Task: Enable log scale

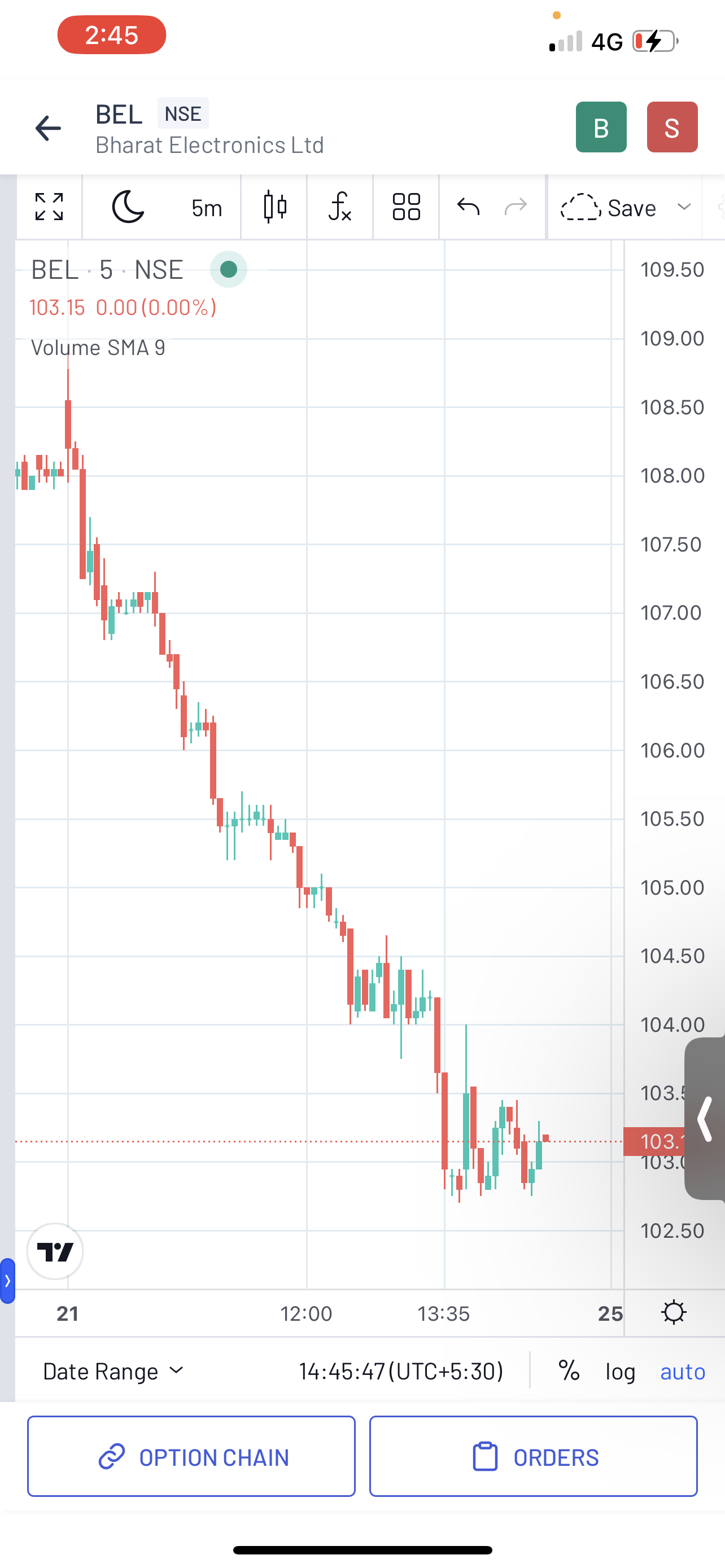Action: pyautogui.click(x=619, y=1372)
